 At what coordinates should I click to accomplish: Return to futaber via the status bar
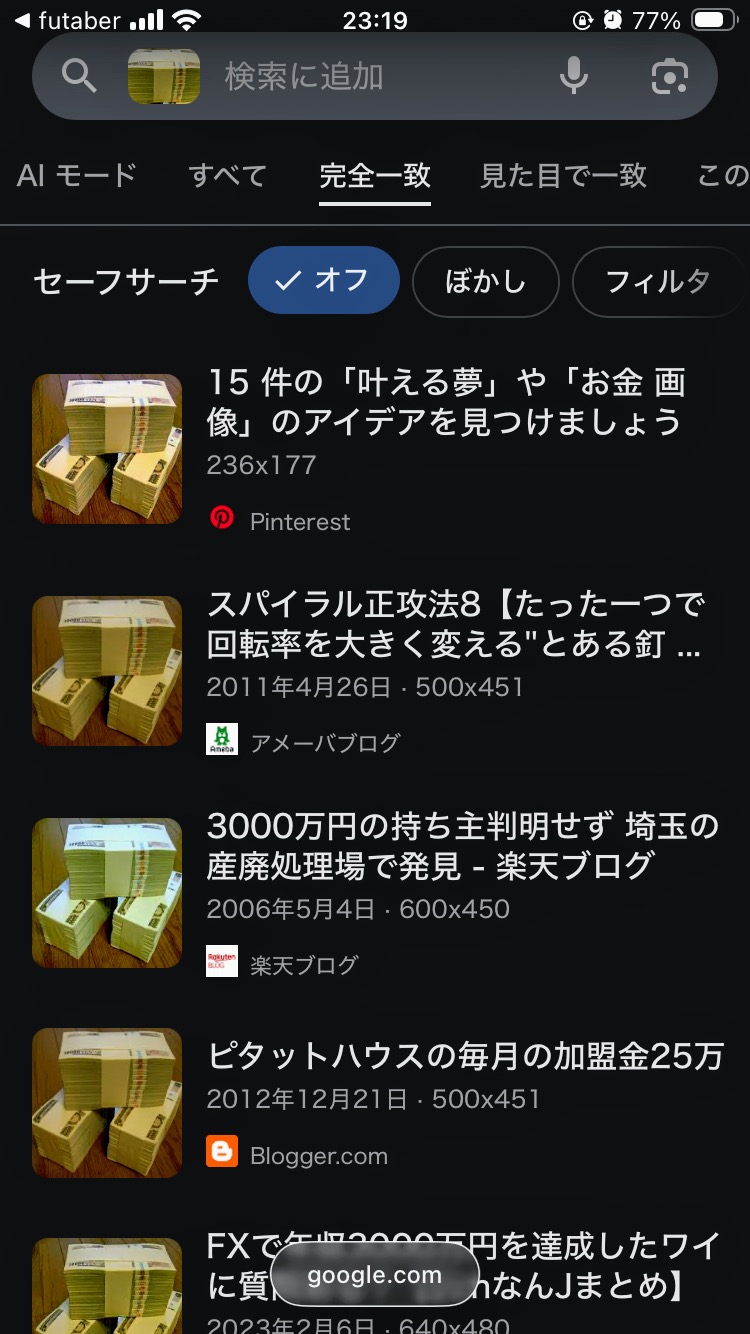(68, 20)
